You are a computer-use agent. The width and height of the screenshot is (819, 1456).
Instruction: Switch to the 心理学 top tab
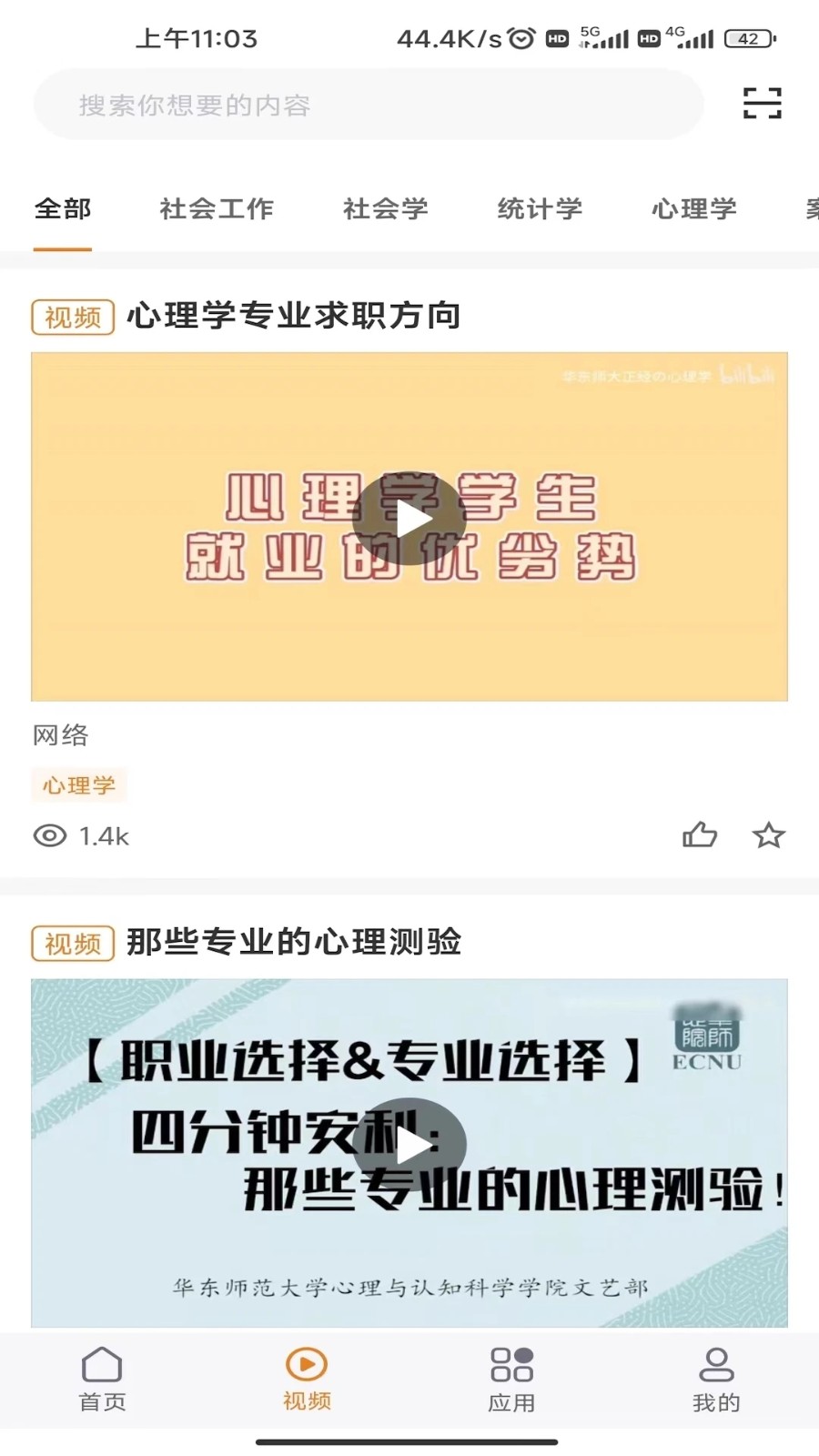click(694, 209)
